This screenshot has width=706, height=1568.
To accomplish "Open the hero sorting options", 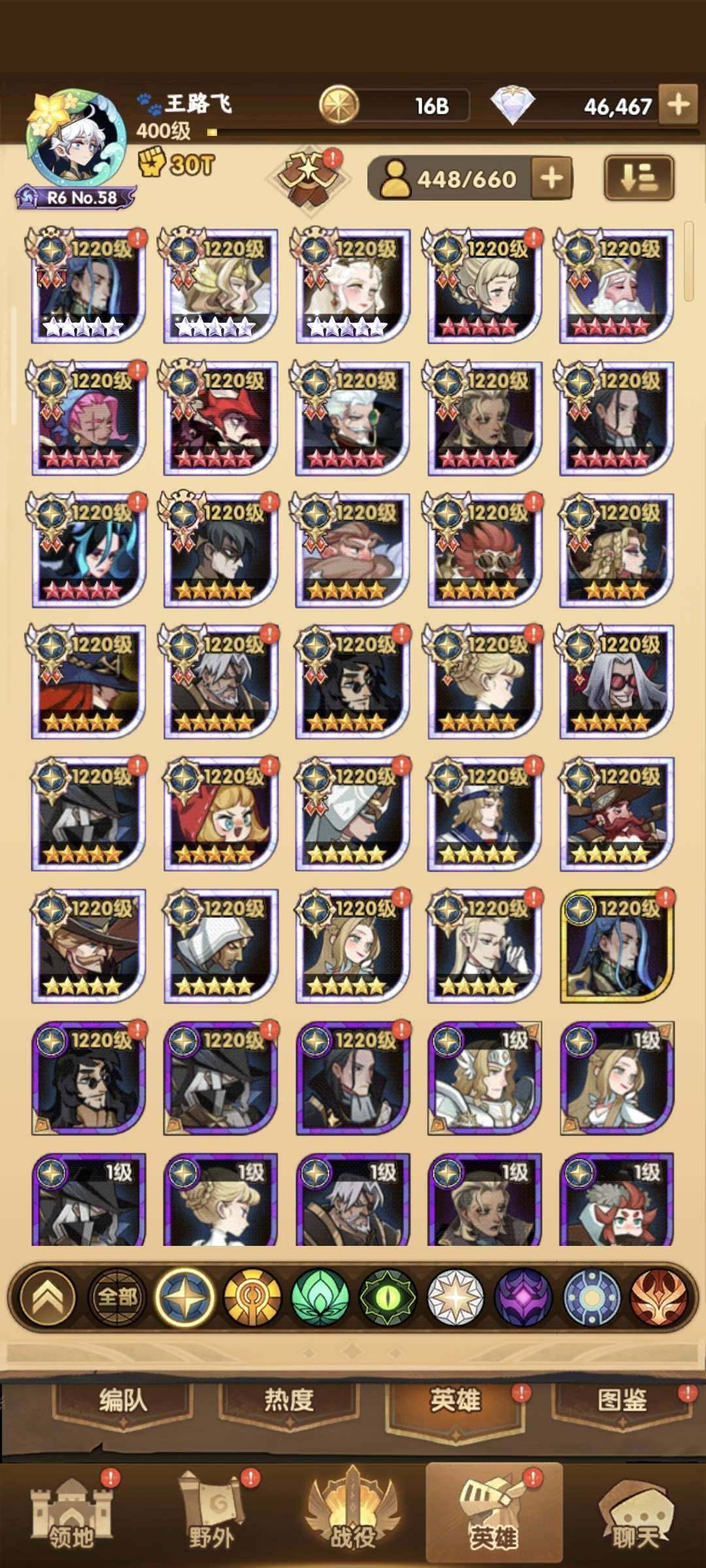I will pyautogui.click(x=638, y=178).
